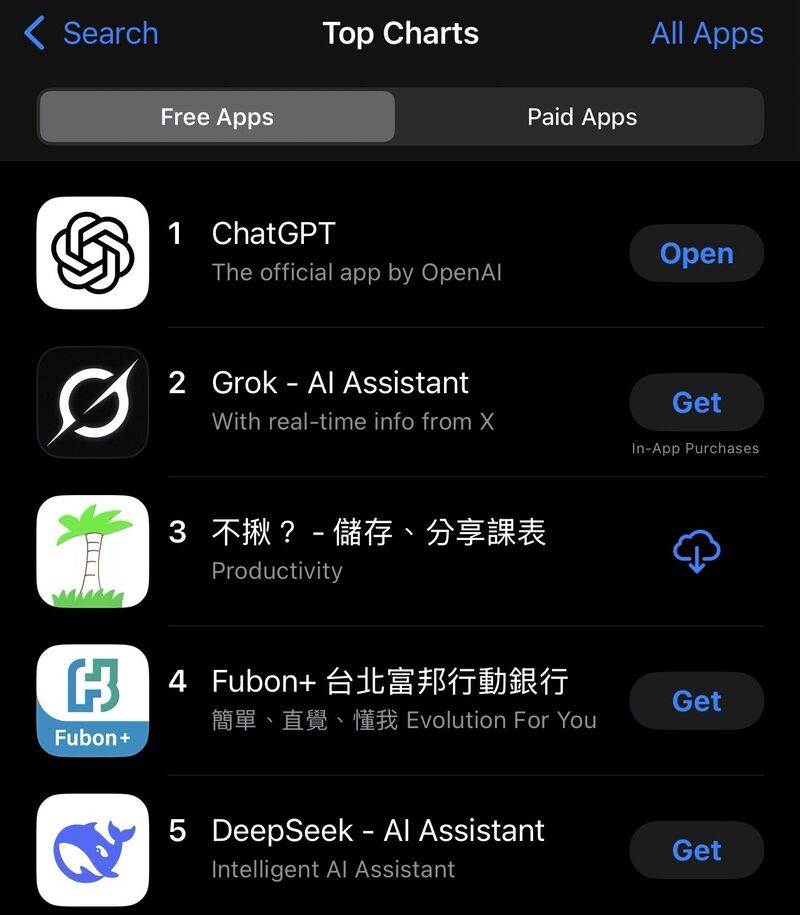The image size is (800, 915).
Task: Redownload the 不揪？ app via cloud icon
Action: pos(696,551)
